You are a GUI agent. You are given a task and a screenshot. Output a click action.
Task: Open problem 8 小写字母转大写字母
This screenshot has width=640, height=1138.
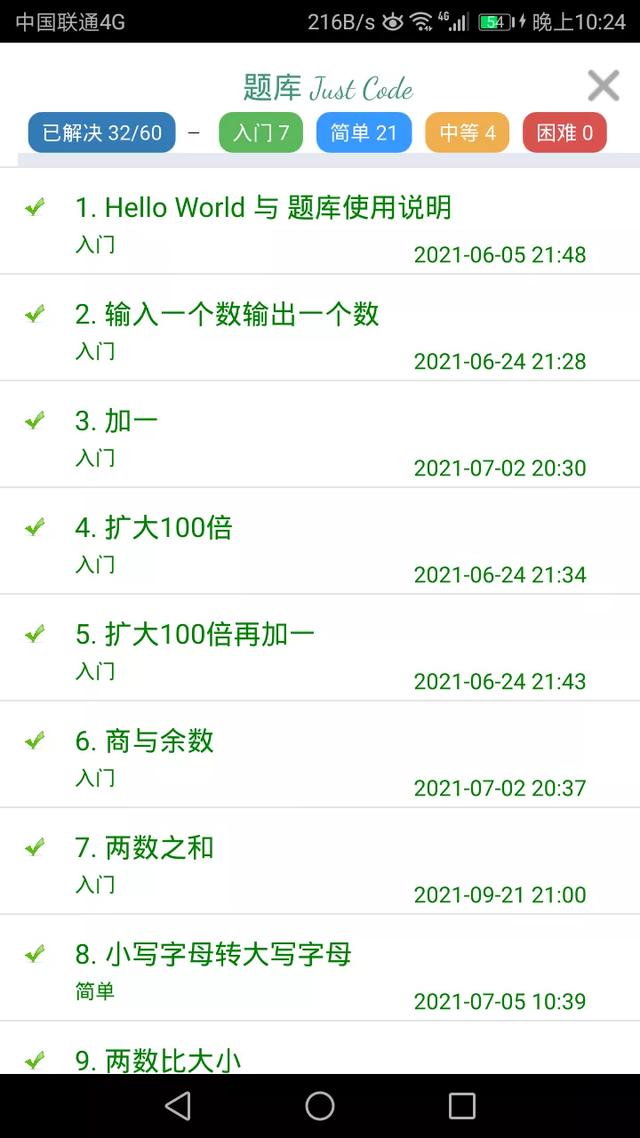(320, 968)
